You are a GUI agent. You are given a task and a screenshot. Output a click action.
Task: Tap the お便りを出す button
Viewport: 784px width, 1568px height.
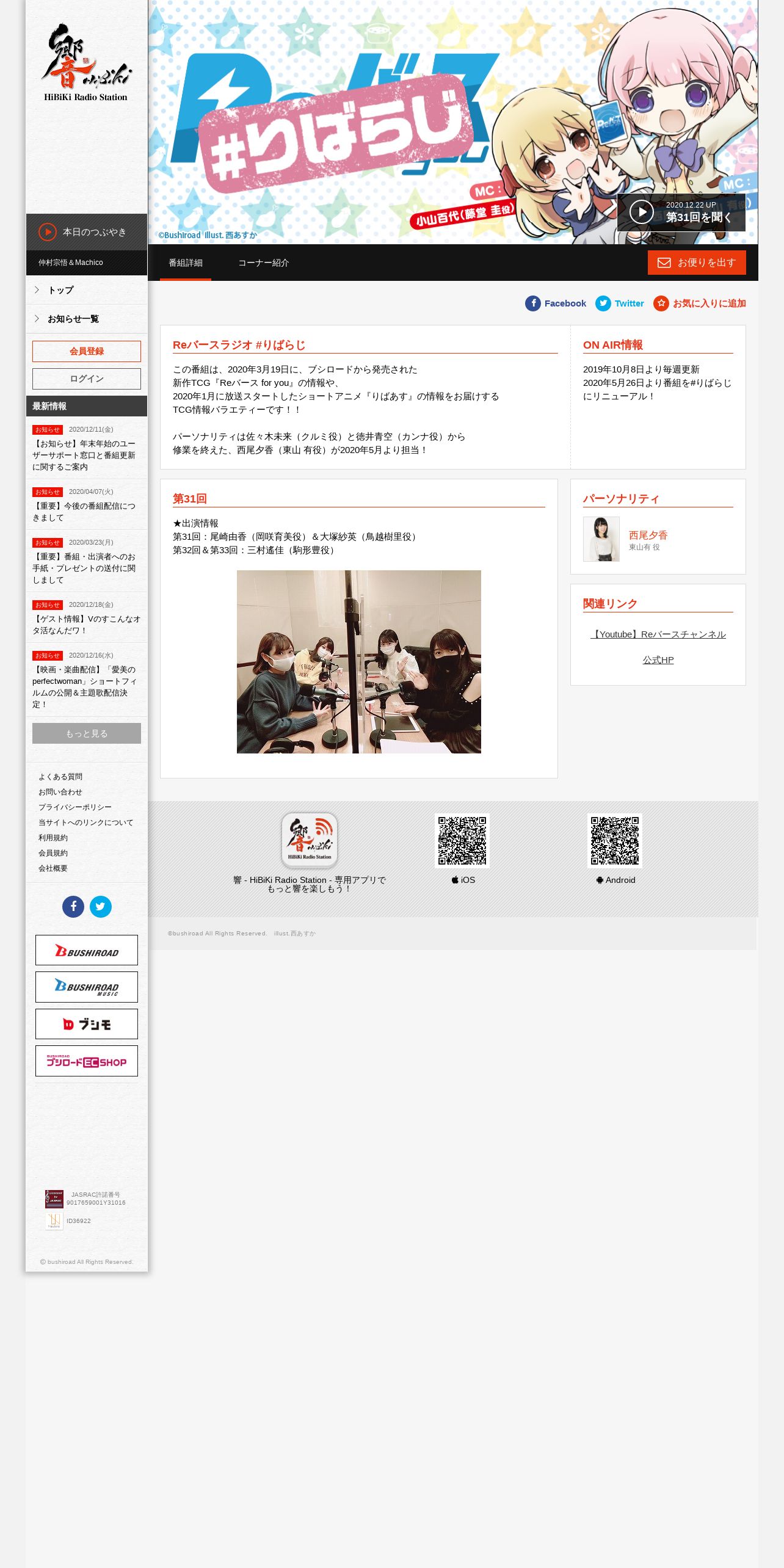click(x=697, y=263)
